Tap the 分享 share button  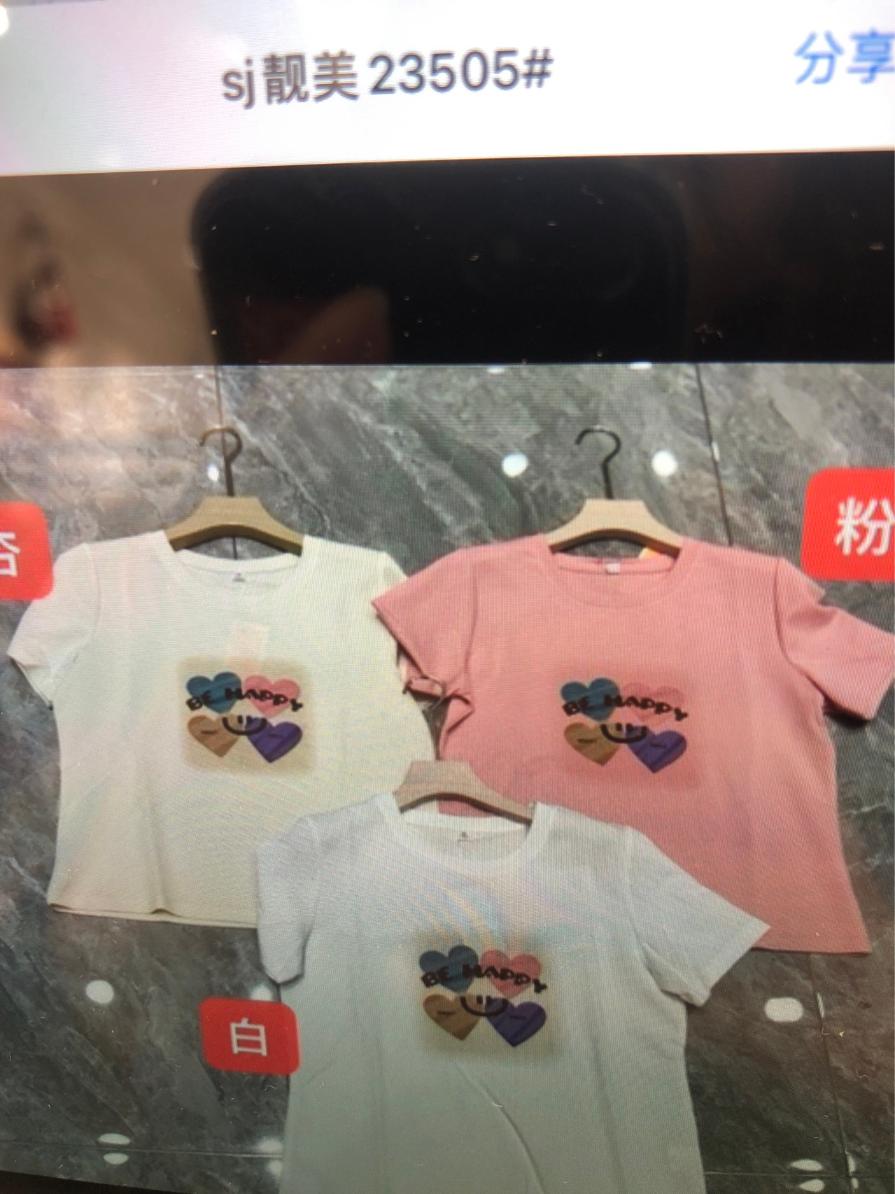(x=843, y=60)
